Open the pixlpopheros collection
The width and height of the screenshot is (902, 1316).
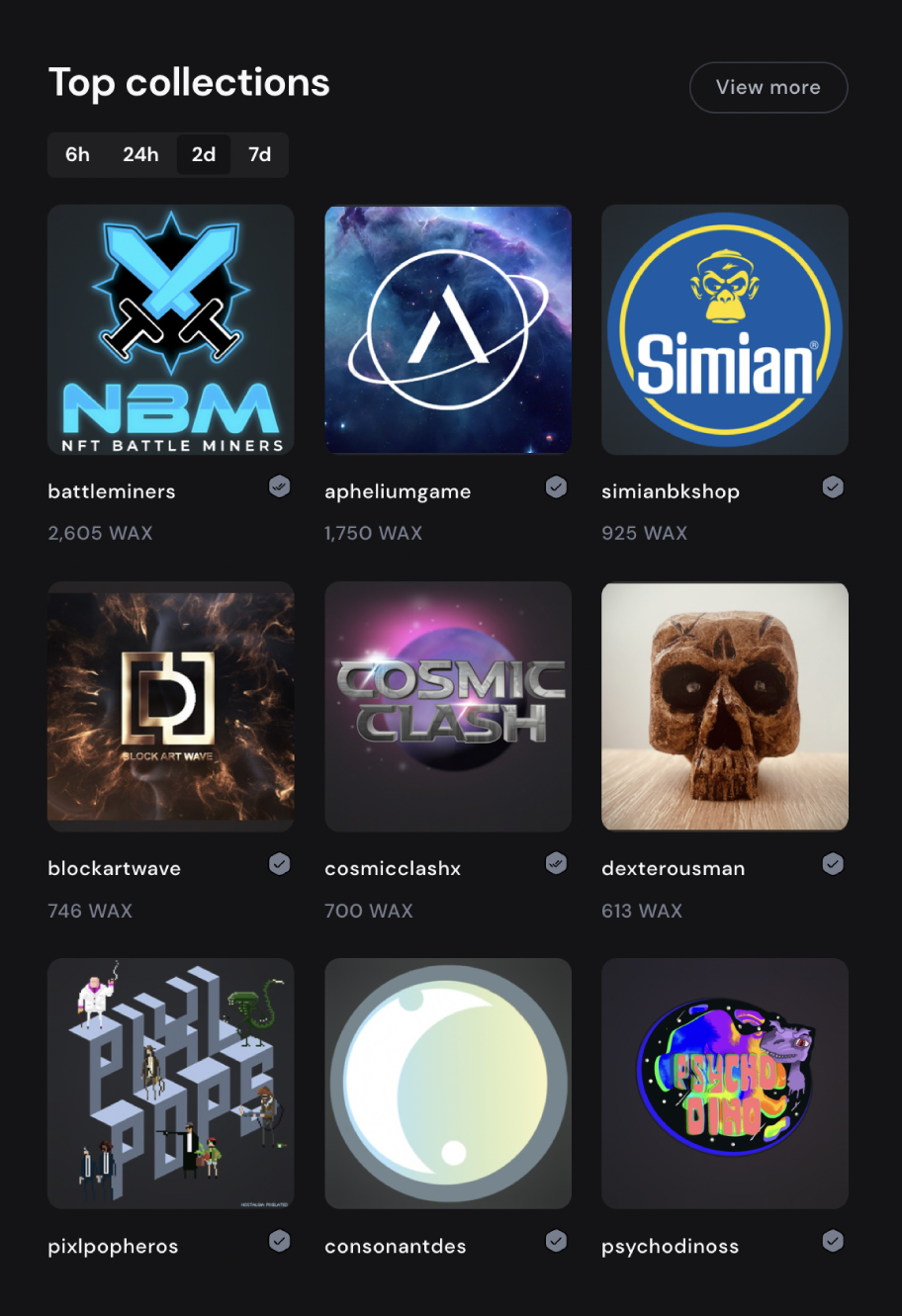click(x=170, y=1083)
